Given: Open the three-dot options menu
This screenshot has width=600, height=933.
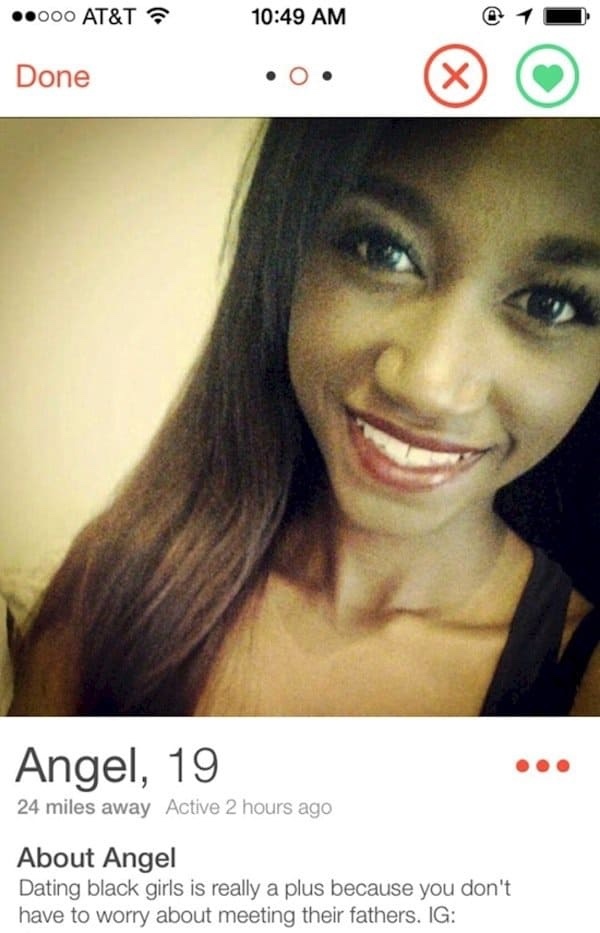Looking at the screenshot, I should pos(542,768).
